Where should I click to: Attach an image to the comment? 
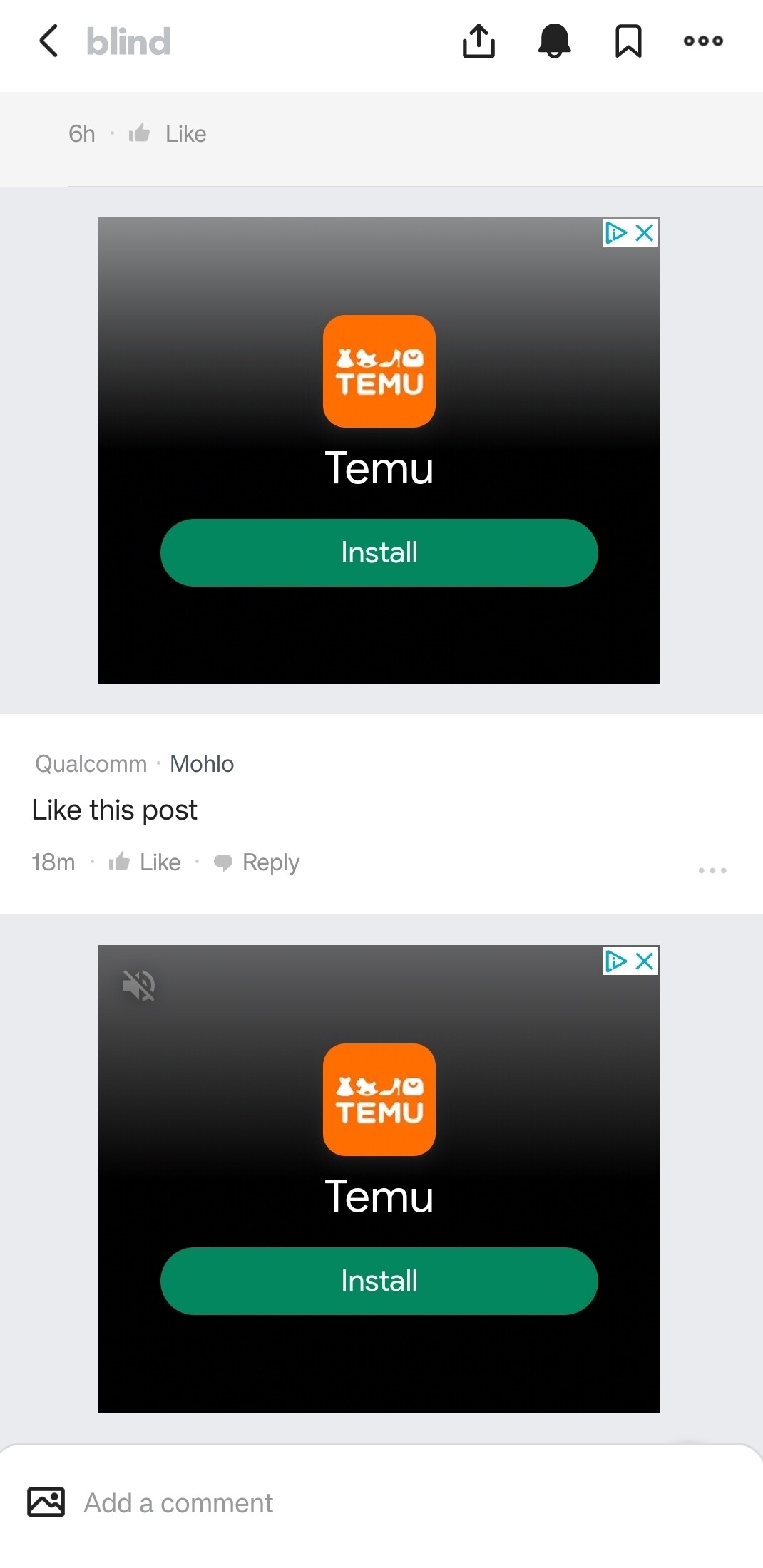[46, 1502]
